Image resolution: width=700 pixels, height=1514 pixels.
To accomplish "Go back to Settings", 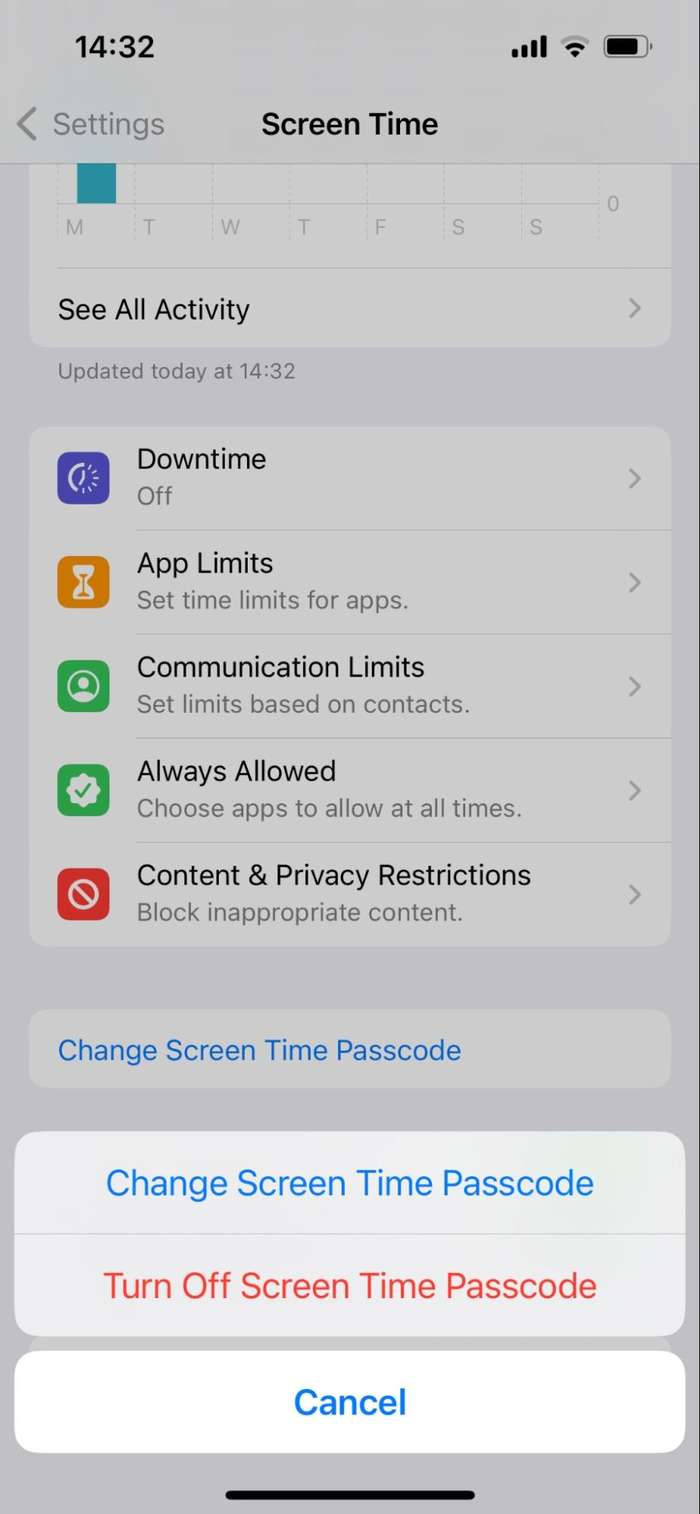I will click(91, 124).
